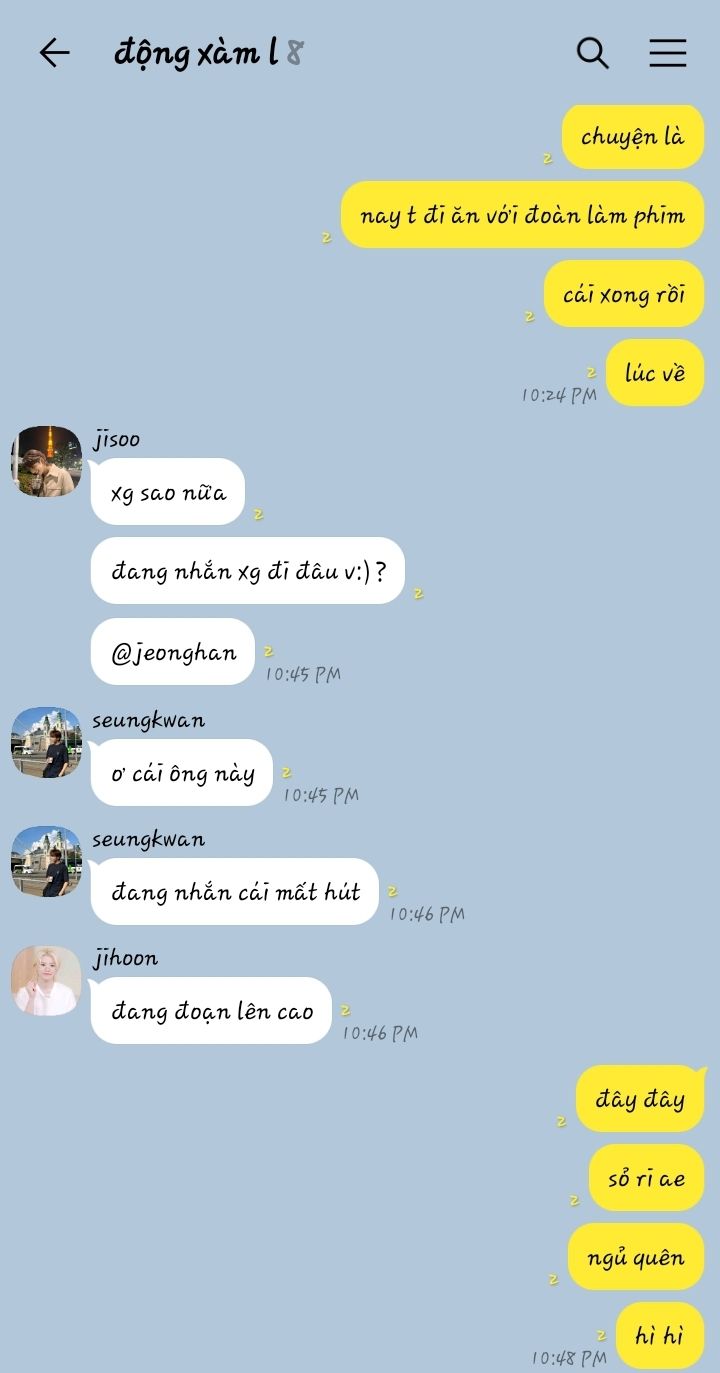Tap the @jeonghan mention
720x1373 pixels.
pos(174,653)
